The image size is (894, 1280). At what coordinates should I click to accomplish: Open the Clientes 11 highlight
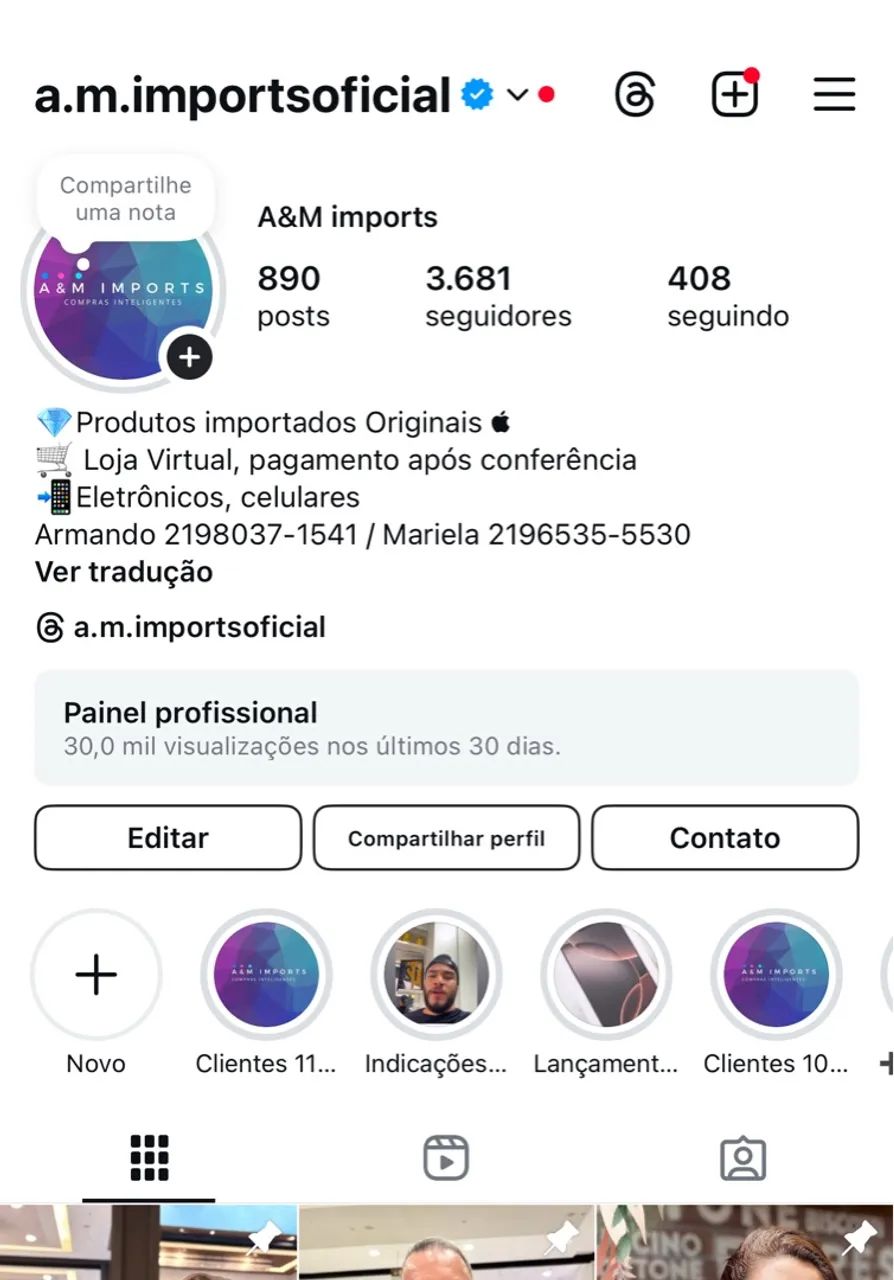266,975
